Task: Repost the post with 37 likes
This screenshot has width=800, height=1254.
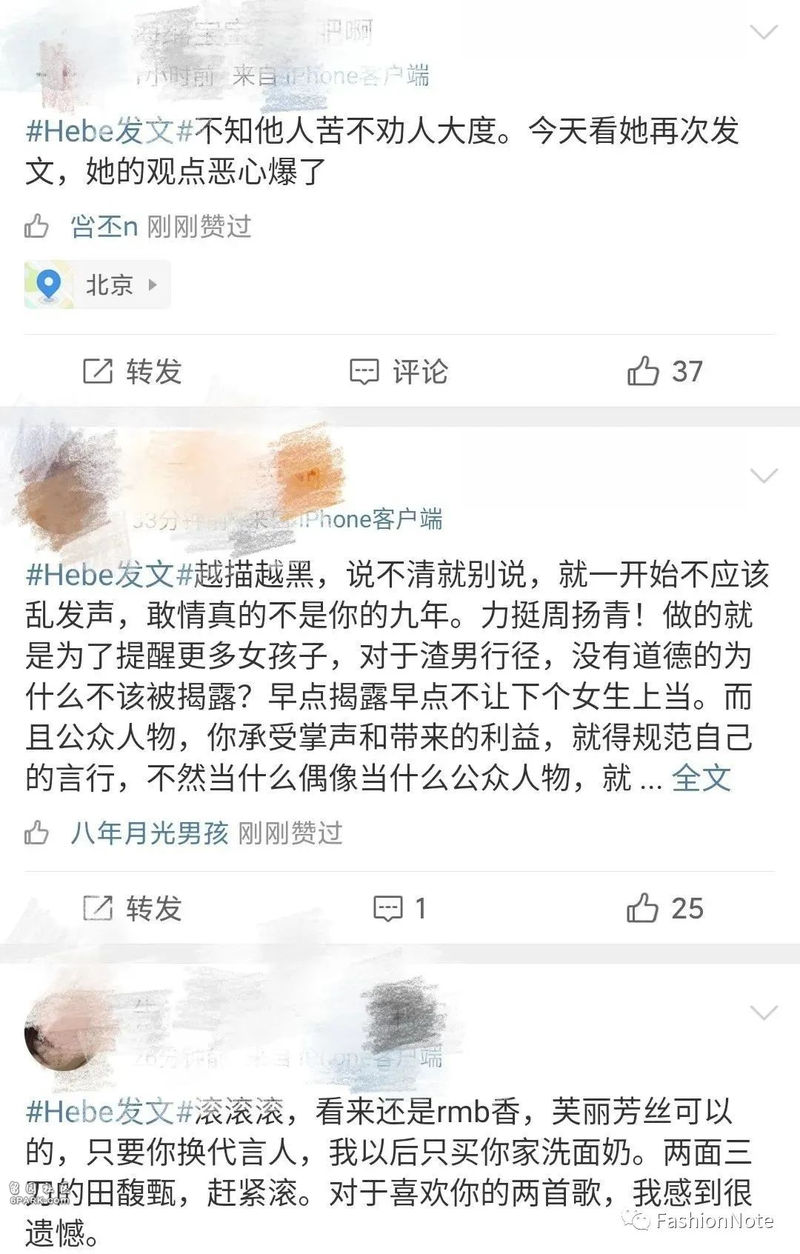Action: [132, 372]
